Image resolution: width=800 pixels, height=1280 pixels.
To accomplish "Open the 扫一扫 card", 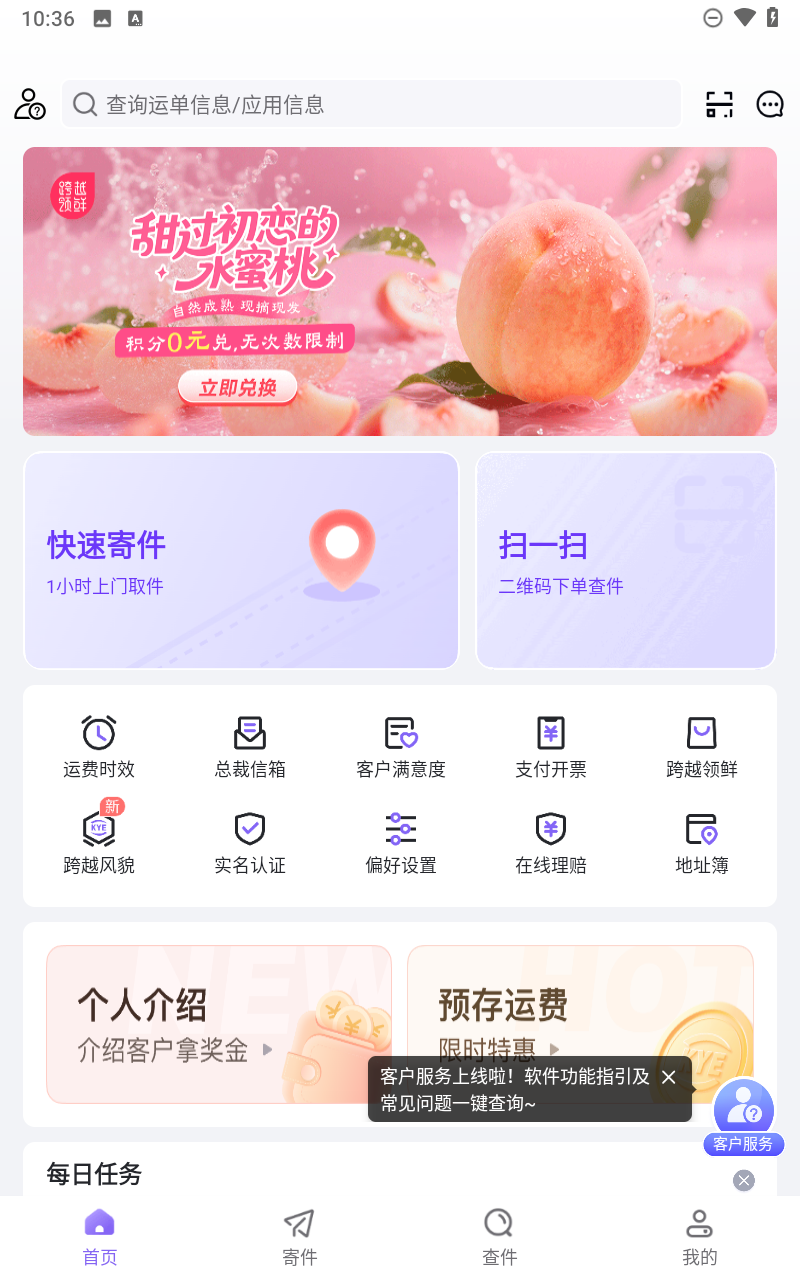I will click(x=625, y=560).
